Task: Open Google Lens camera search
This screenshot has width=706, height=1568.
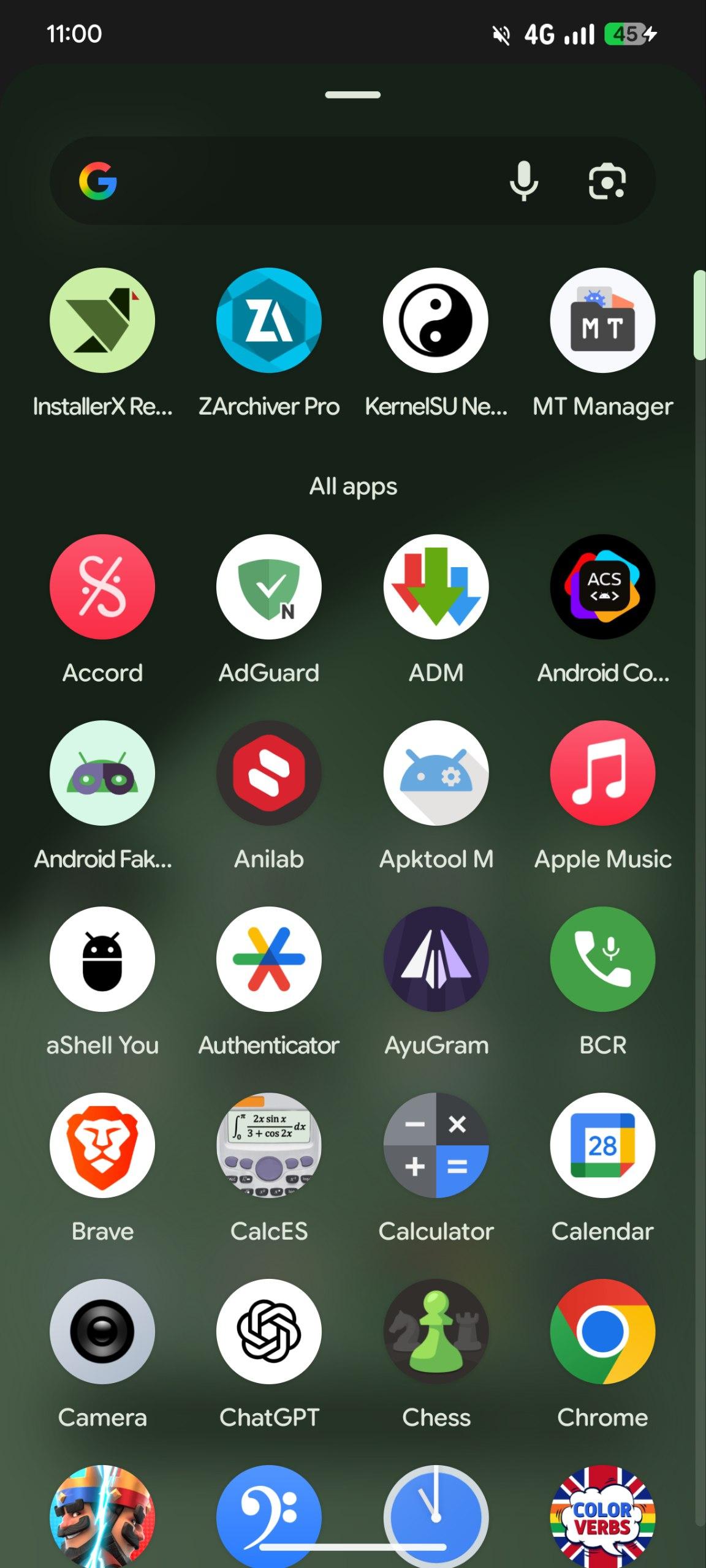Action: 607,181
